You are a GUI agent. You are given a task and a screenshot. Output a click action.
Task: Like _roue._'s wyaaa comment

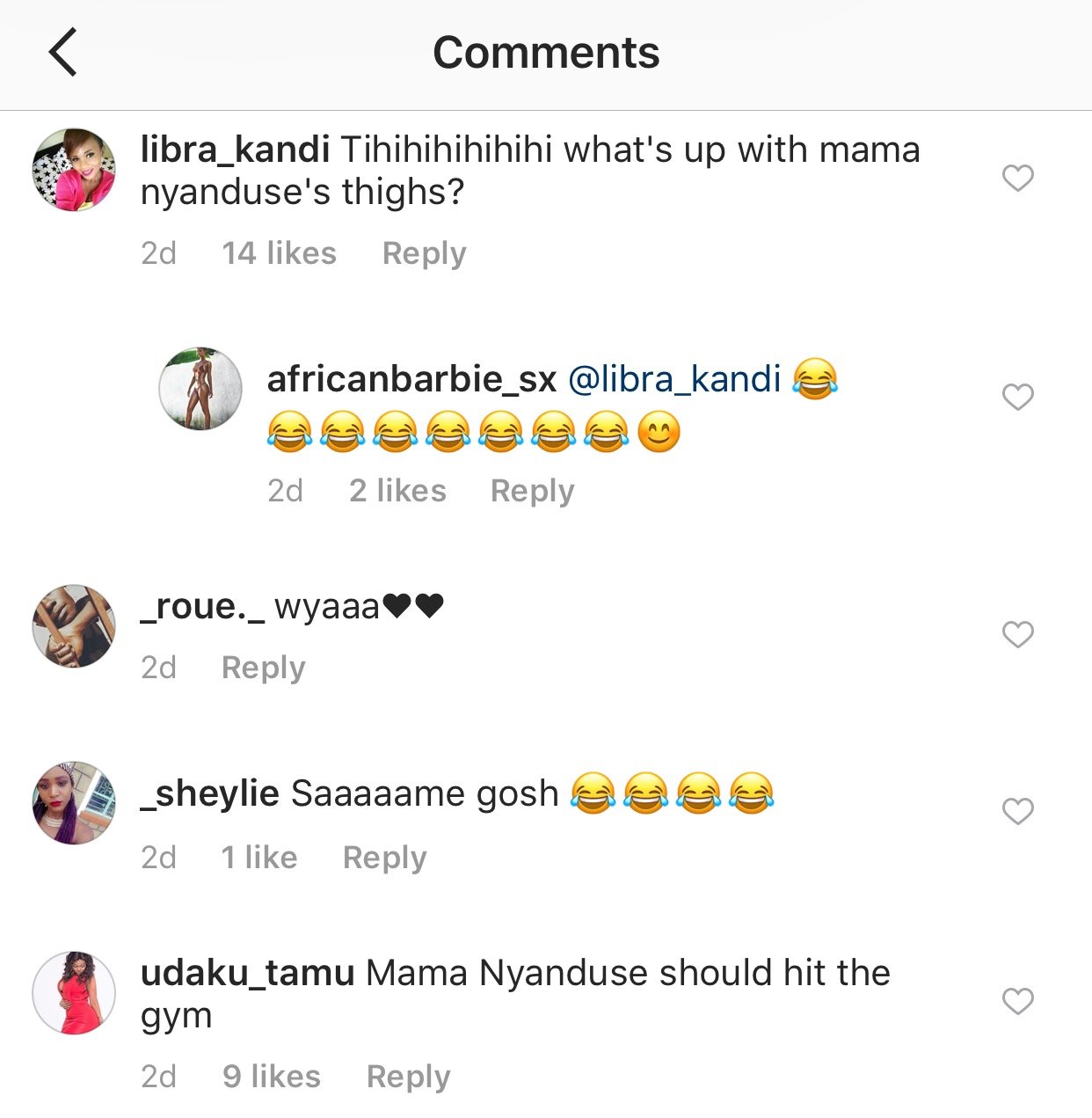[x=1017, y=634]
